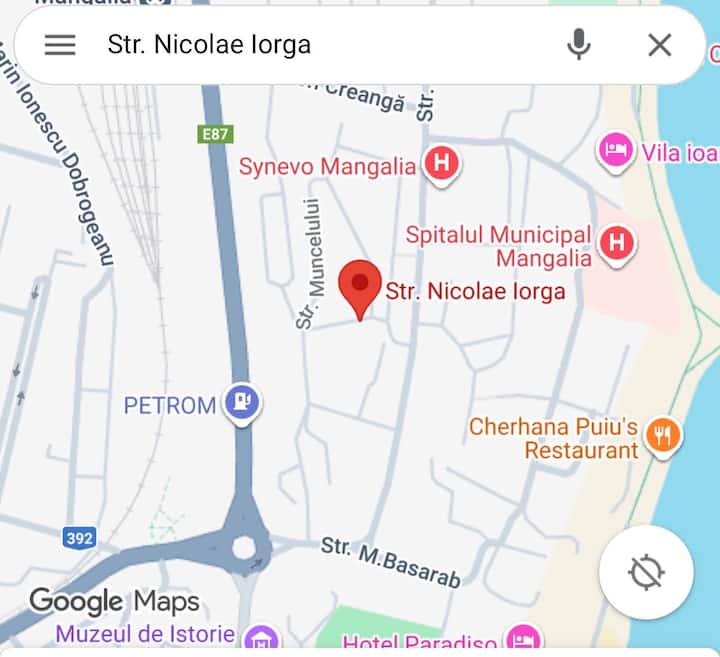Start voice search with the microphone

pos(579,45)
